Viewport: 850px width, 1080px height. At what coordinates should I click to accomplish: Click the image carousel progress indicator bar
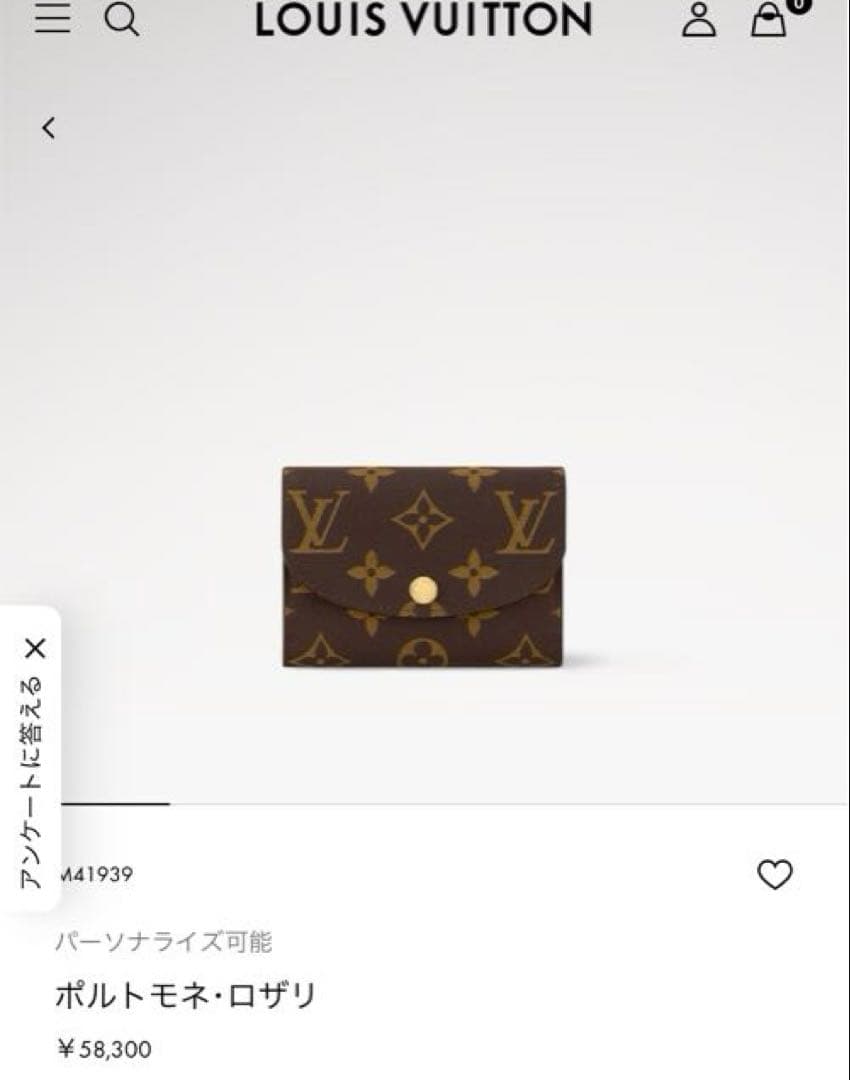(117, 802)
